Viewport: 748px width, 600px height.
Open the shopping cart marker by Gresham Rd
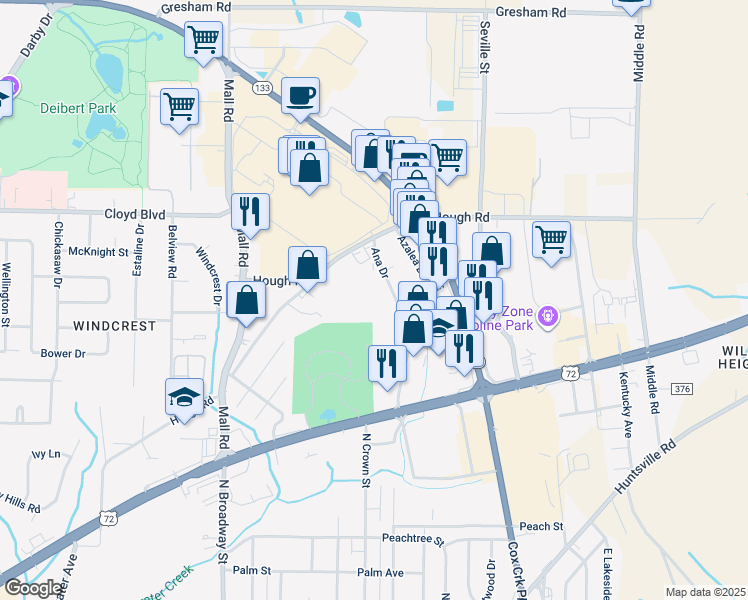pos(203,41)
